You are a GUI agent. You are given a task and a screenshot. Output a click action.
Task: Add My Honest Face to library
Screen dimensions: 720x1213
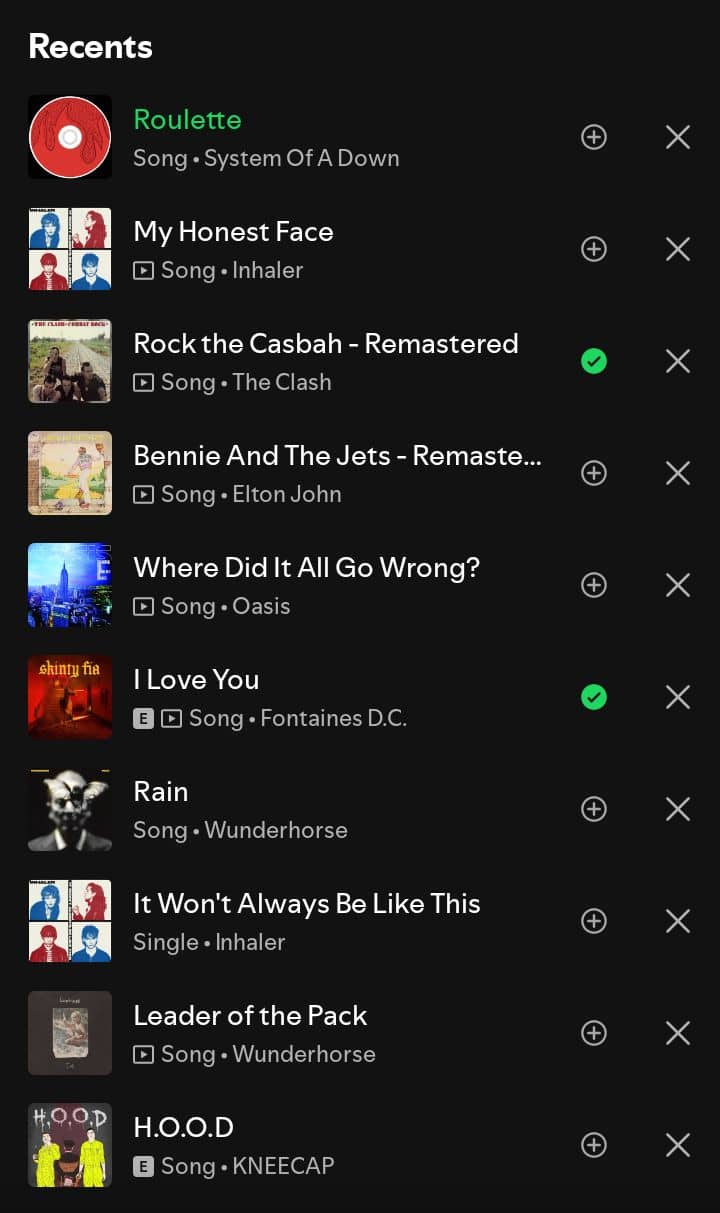[594, 249]
